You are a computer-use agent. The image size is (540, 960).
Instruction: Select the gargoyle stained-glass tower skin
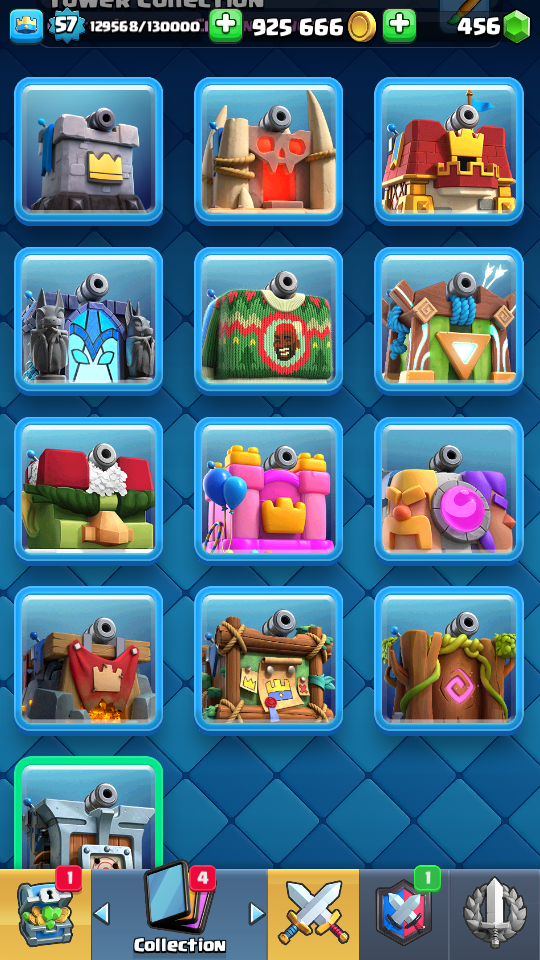click(x=89, y=321)
